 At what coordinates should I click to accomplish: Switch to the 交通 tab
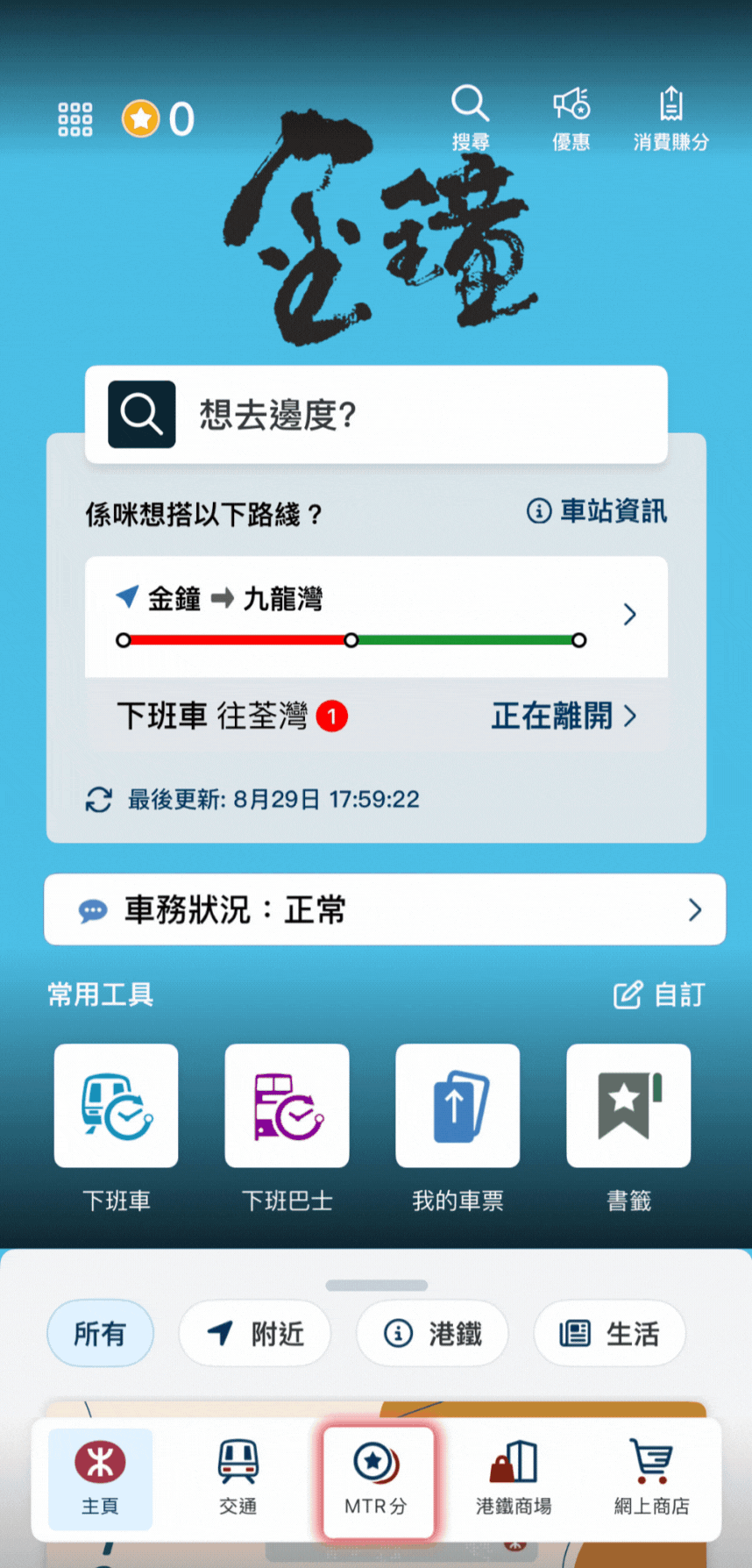coord(238,1478)
